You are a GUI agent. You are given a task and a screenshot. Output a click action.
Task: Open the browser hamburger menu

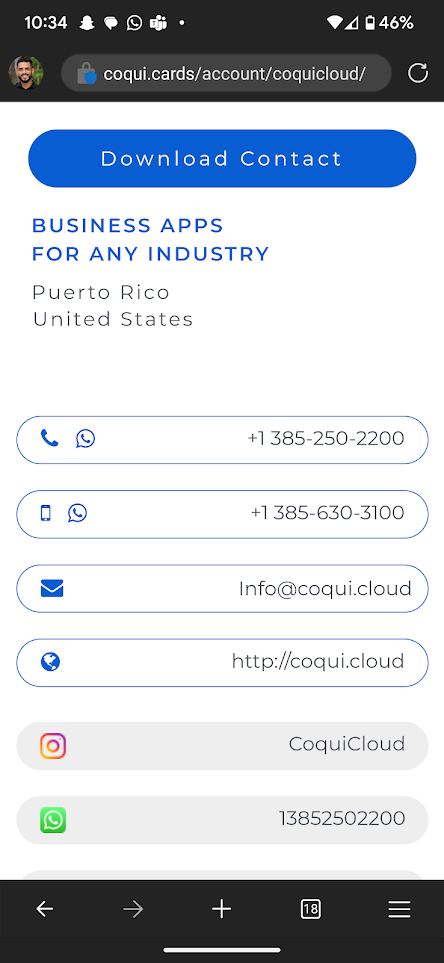(399, 909)
